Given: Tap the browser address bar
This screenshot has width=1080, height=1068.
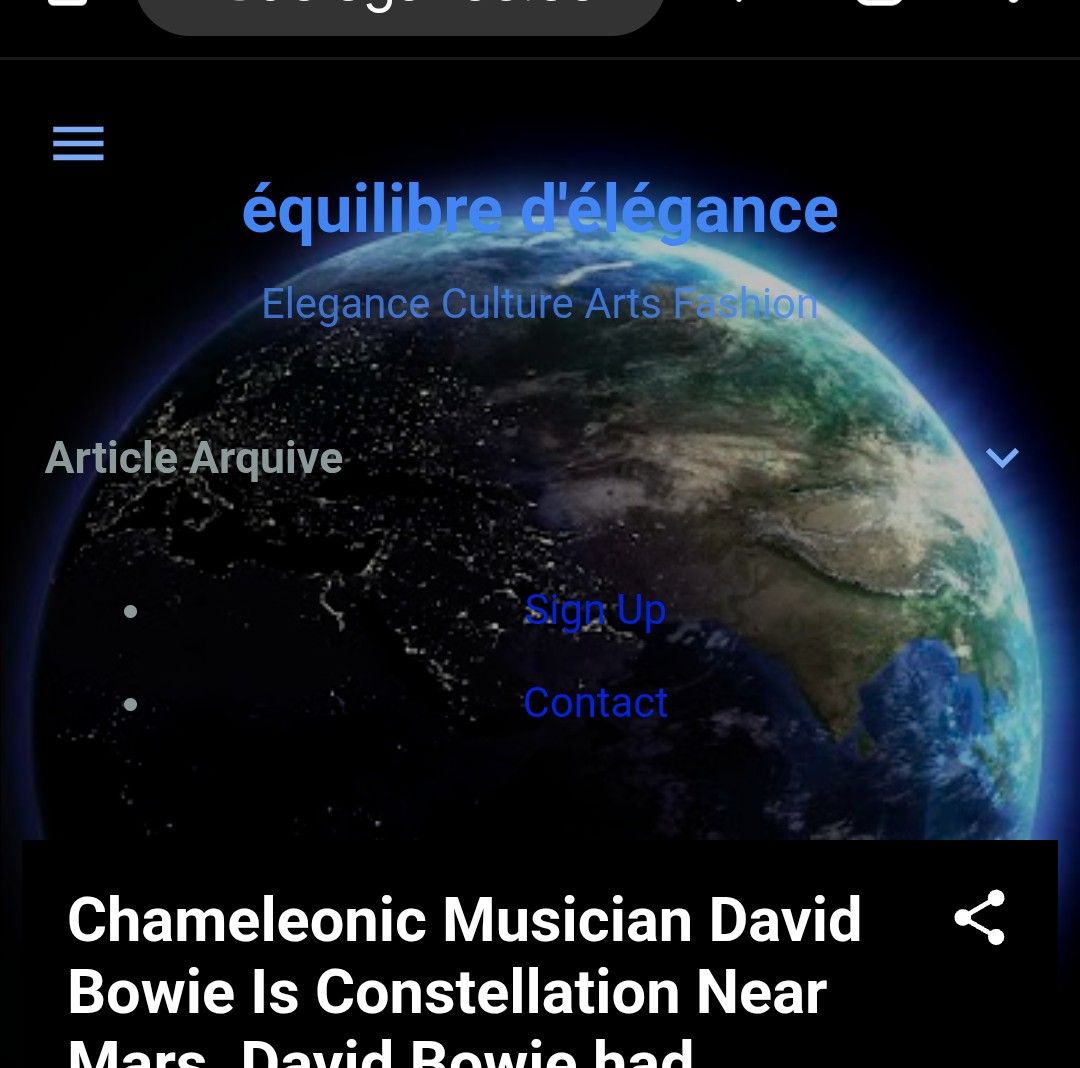Looking at the screenshot, I should click(400, 10).
